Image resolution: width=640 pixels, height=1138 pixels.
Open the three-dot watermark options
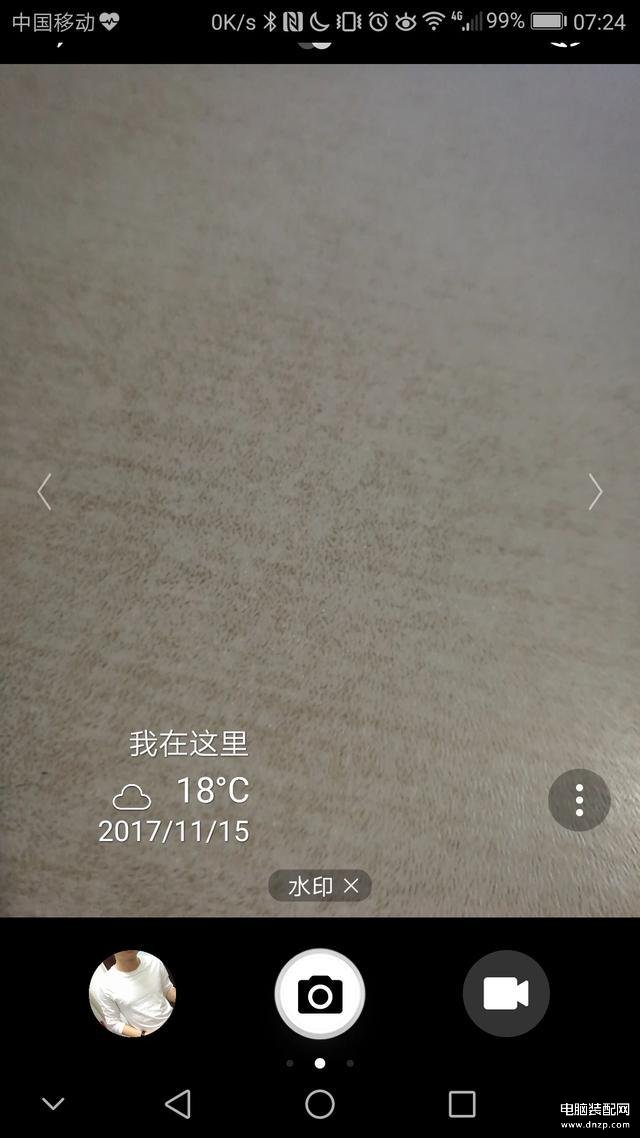coord(579,800)
